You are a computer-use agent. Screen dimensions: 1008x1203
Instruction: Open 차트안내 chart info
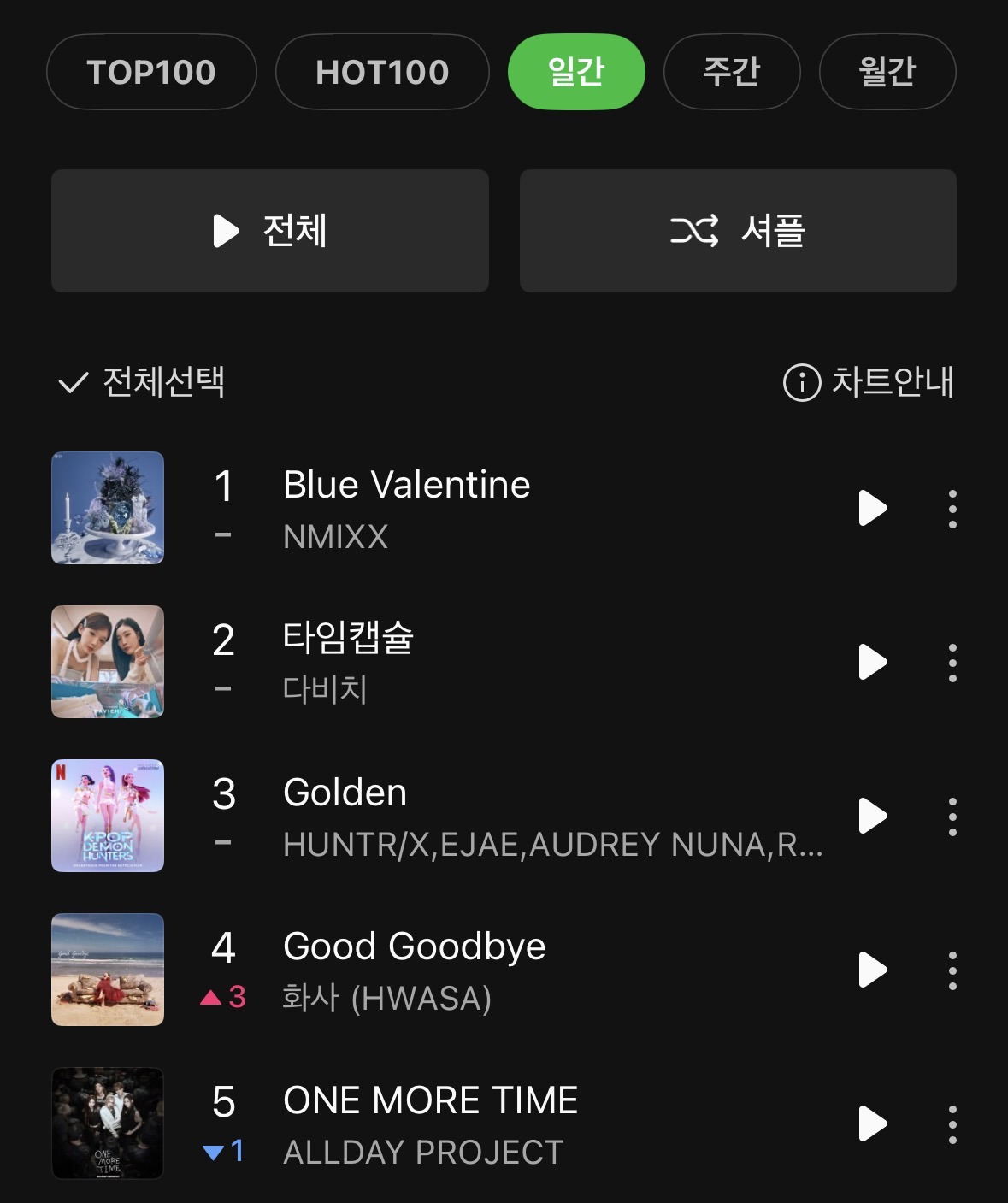[x=869, y=382]
